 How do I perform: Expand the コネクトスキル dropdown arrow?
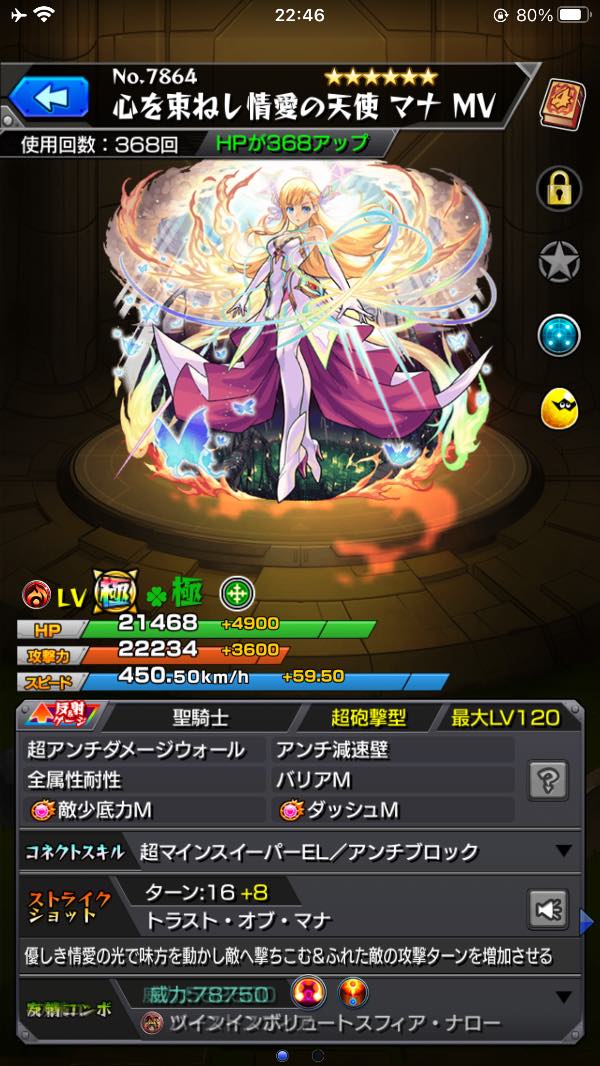point(565,852)
